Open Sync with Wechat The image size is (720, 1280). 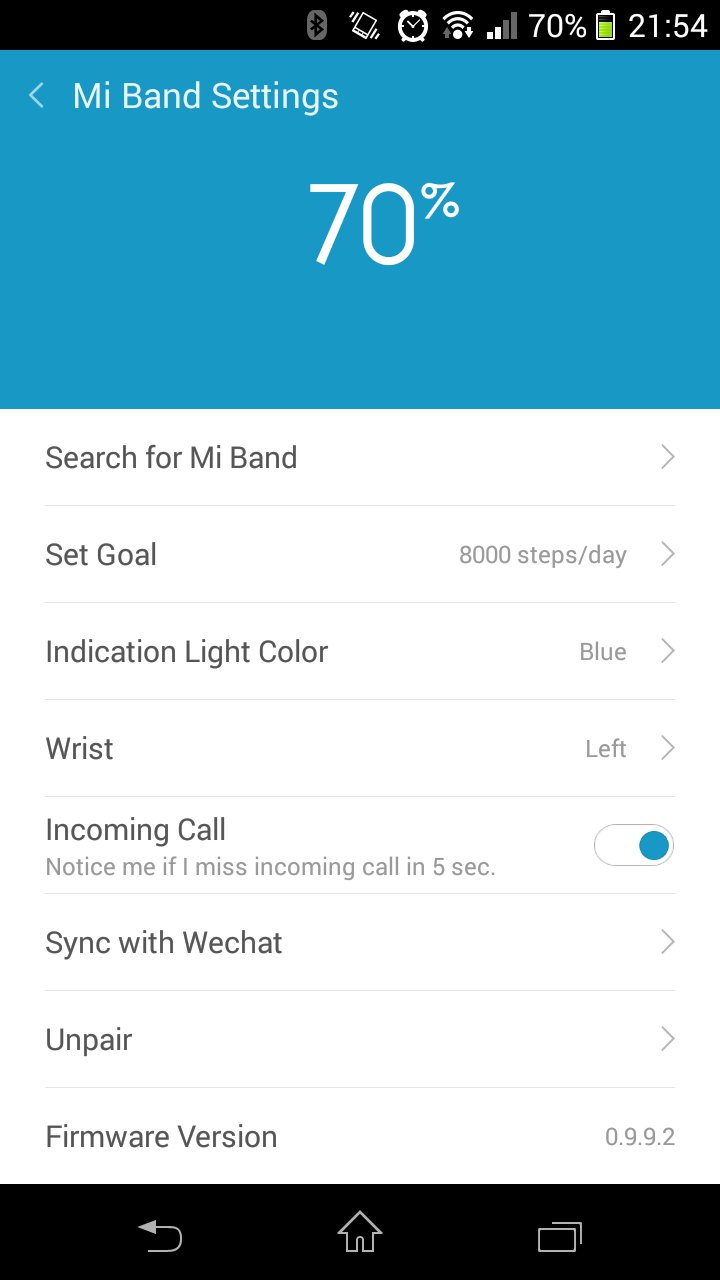[360, 943]
